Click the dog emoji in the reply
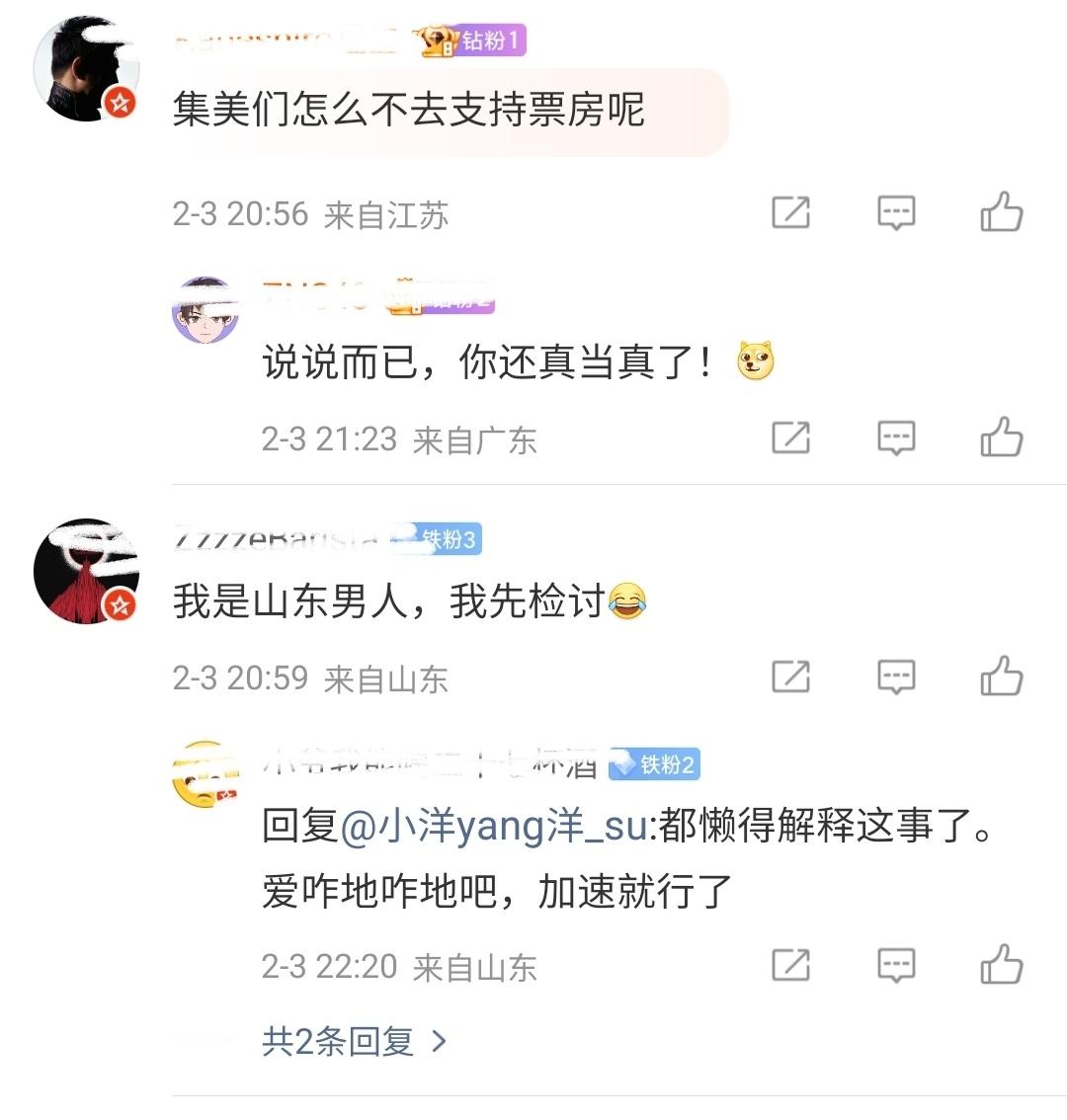Image resolution: width=1067 pixels, height=1120 pixels. click(755, 361)
